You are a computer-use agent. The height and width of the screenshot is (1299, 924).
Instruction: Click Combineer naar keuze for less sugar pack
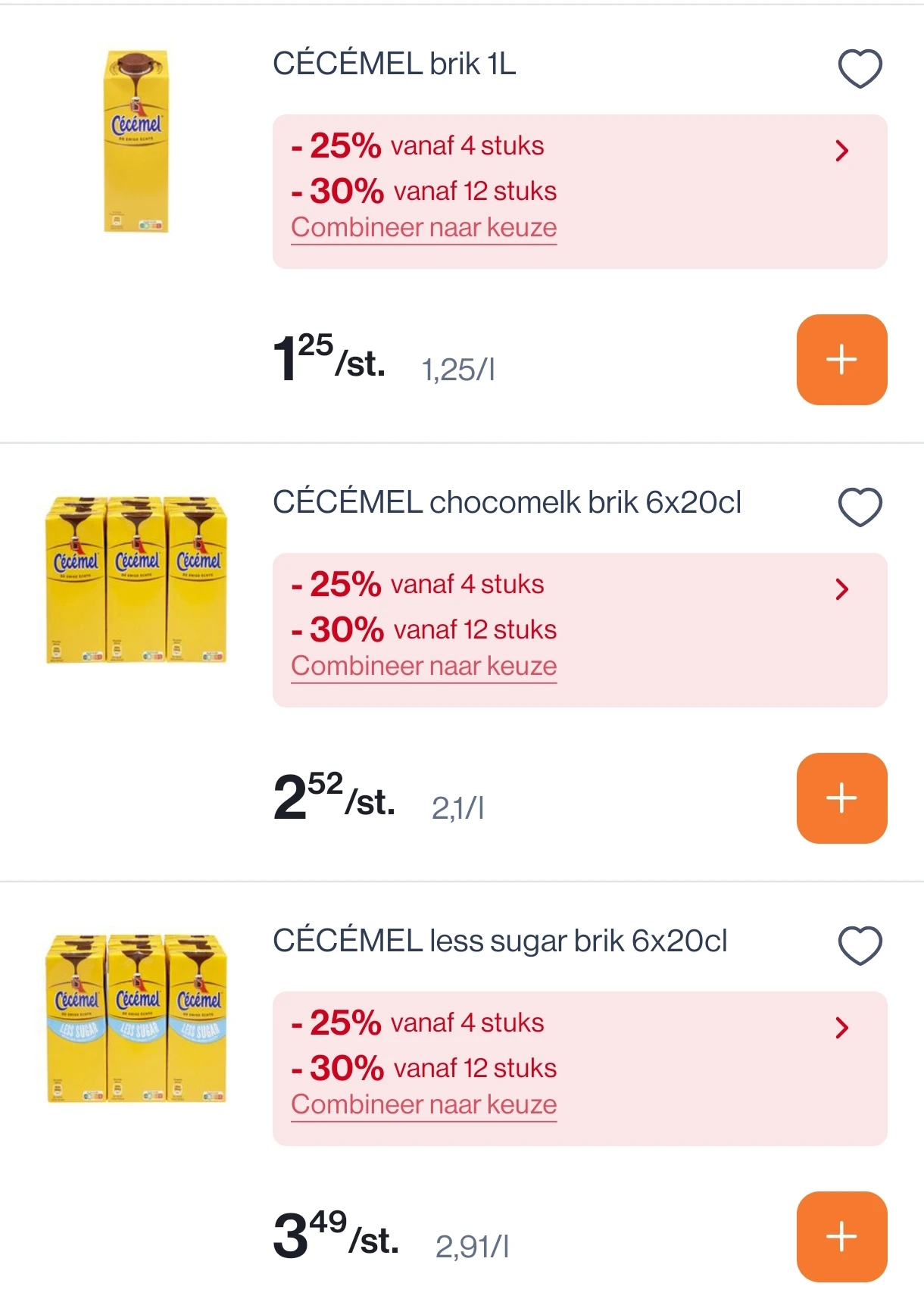[x=423, y=1104]
